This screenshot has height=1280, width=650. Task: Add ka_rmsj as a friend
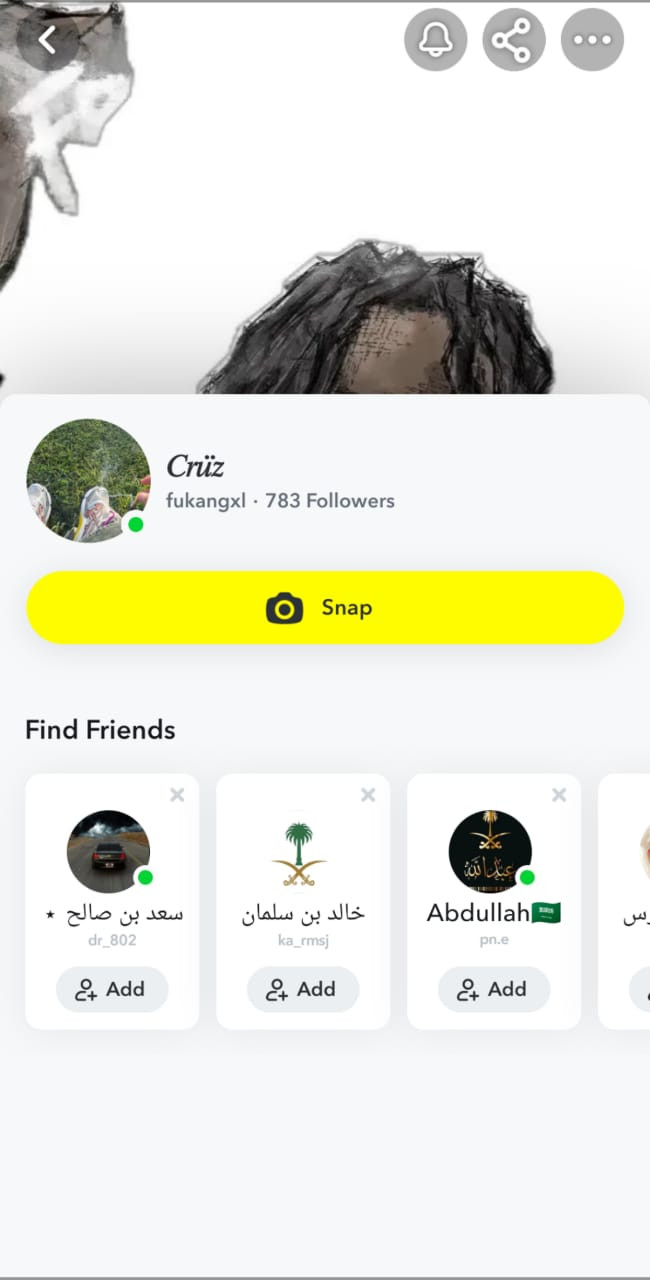303,989
